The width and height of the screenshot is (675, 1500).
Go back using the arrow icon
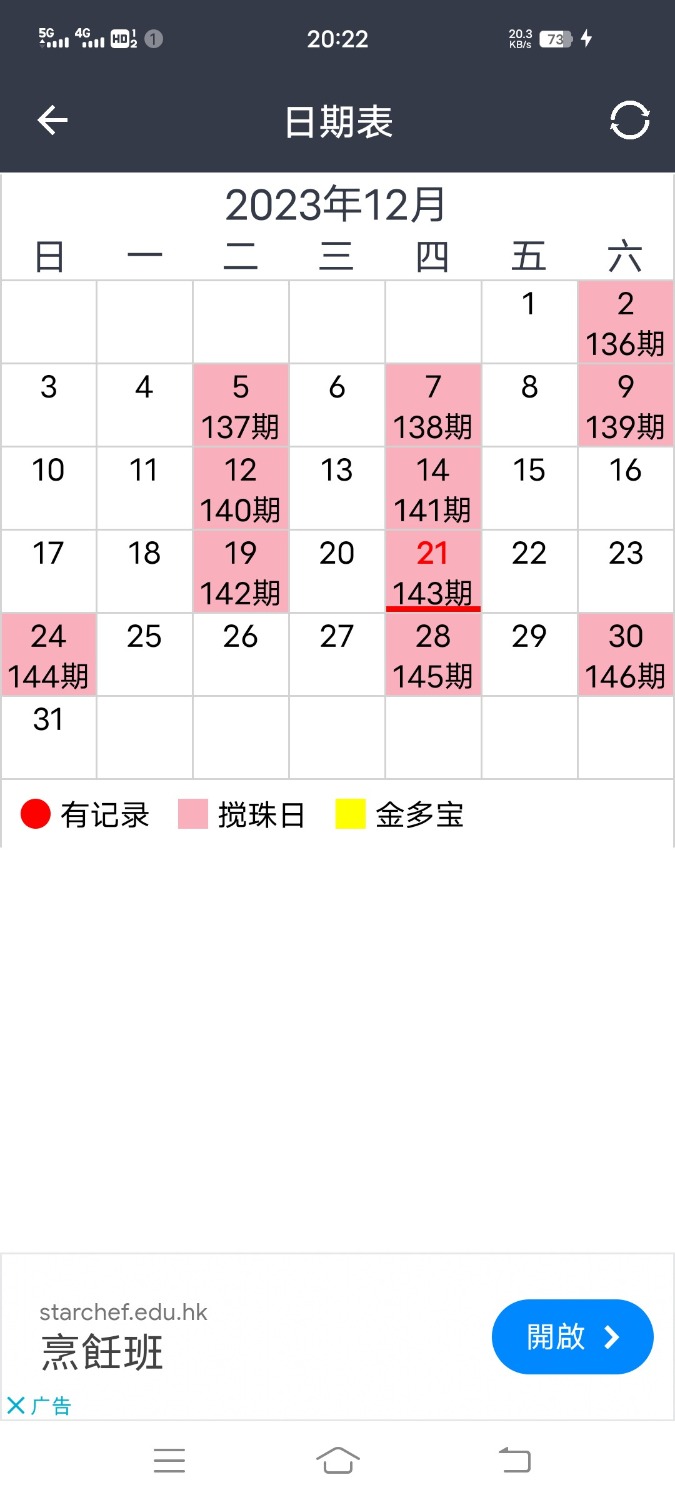tap(52, 121)
